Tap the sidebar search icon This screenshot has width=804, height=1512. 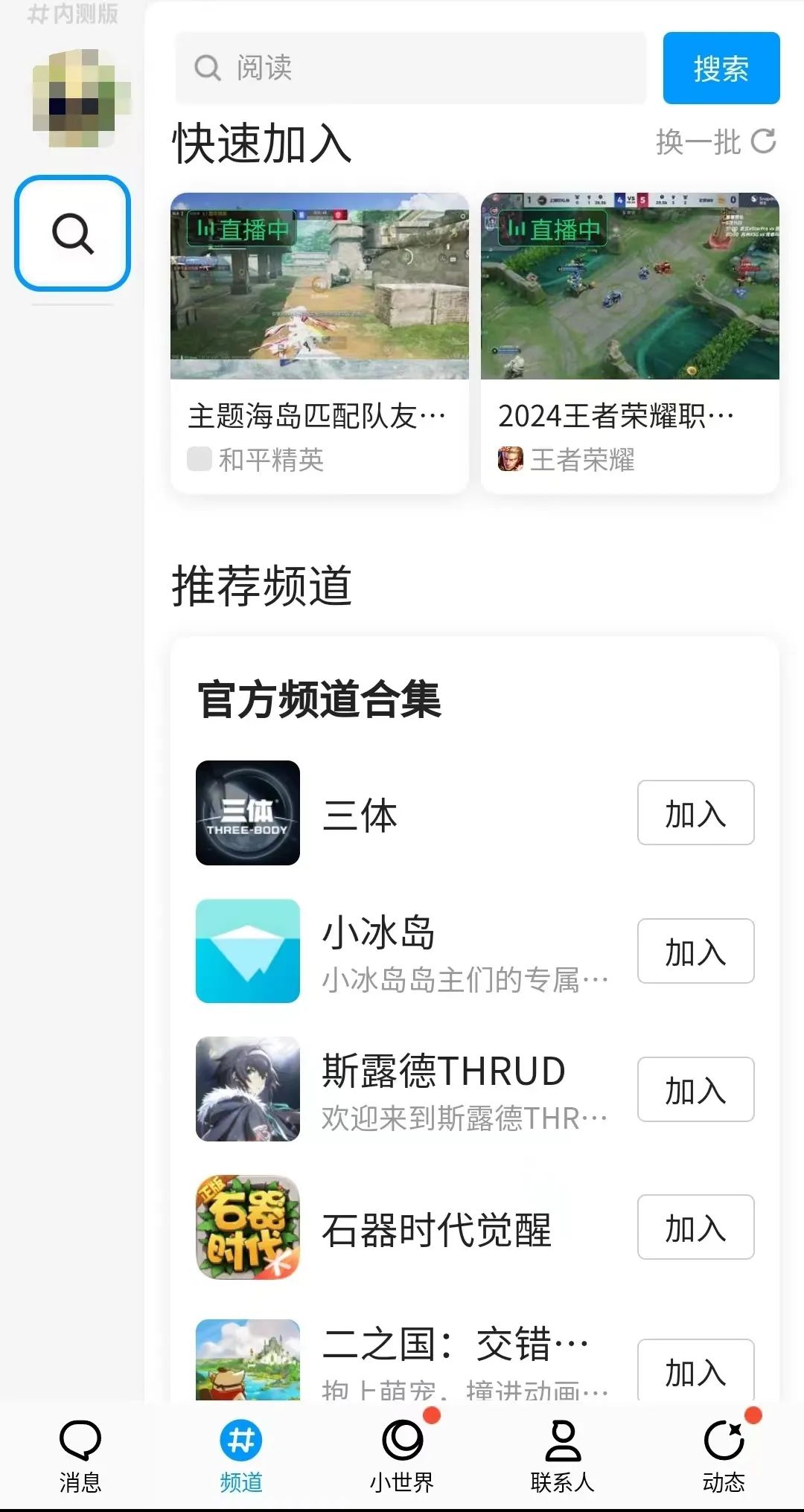73,233
